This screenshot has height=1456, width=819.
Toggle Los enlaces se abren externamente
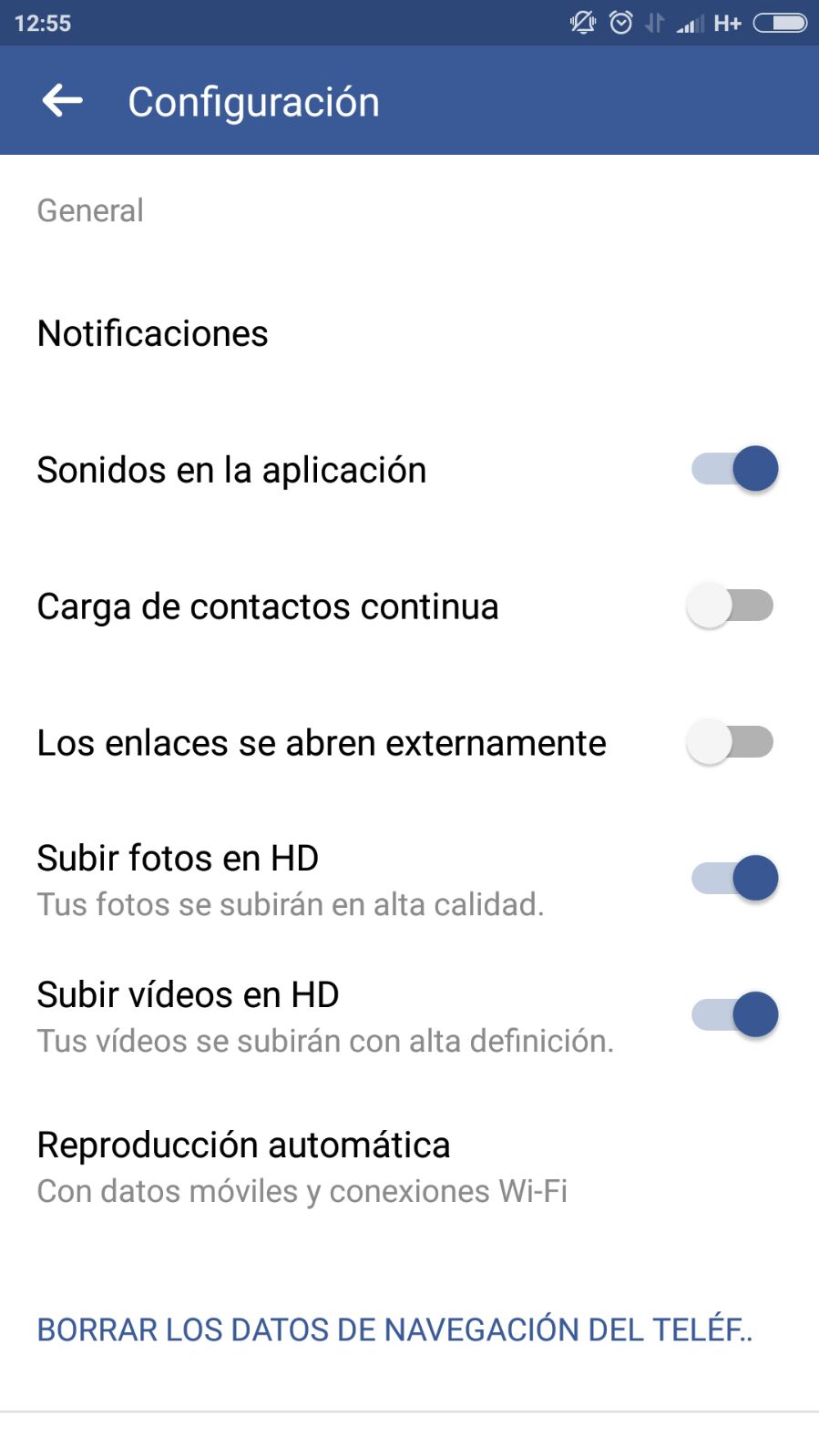[x=730, y=742]
